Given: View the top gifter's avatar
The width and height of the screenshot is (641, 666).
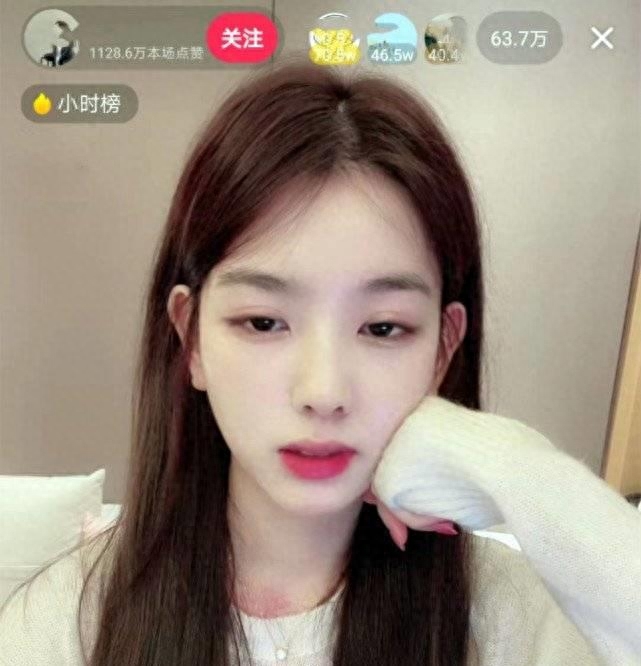Looking at the screenshot, I should coord(333,40).
